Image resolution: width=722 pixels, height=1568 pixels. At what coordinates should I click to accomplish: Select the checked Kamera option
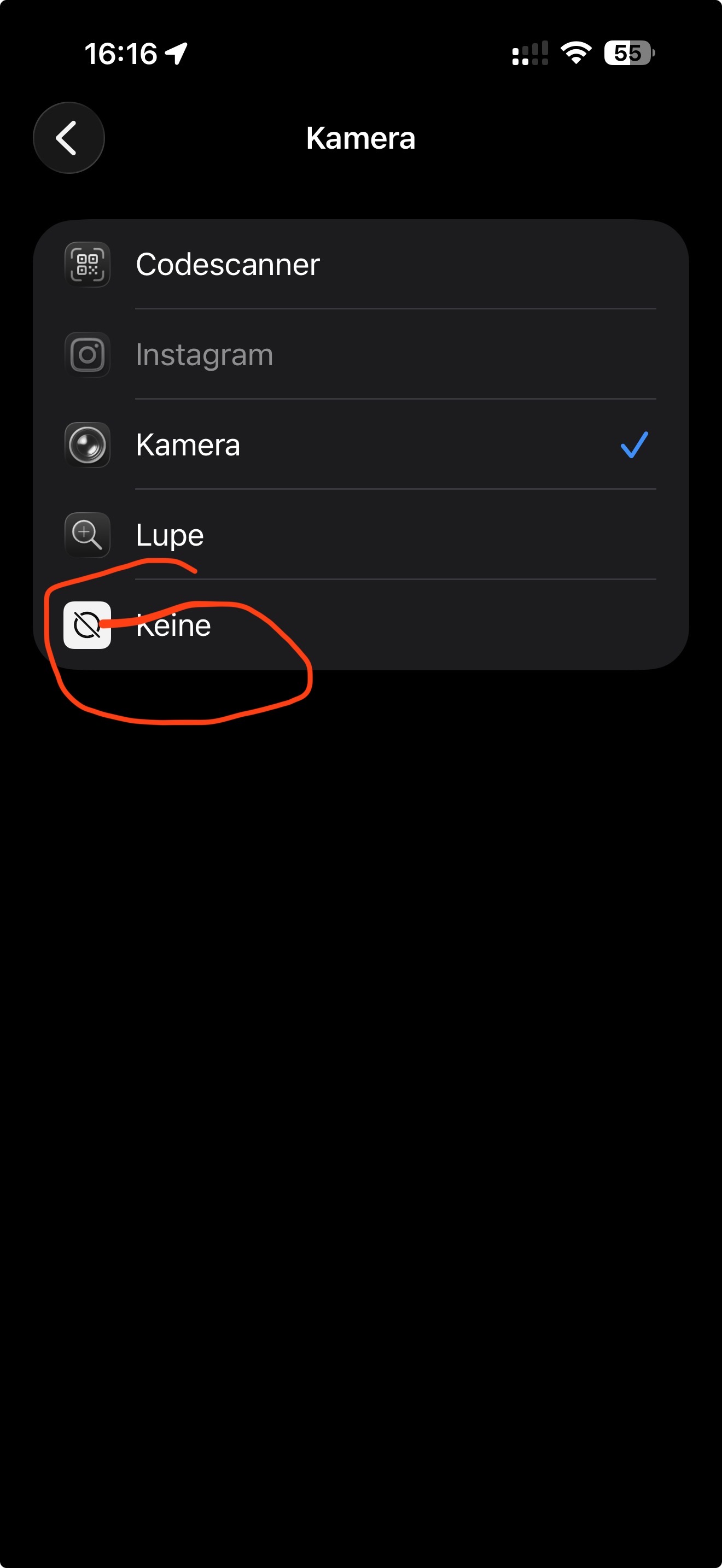360,445
